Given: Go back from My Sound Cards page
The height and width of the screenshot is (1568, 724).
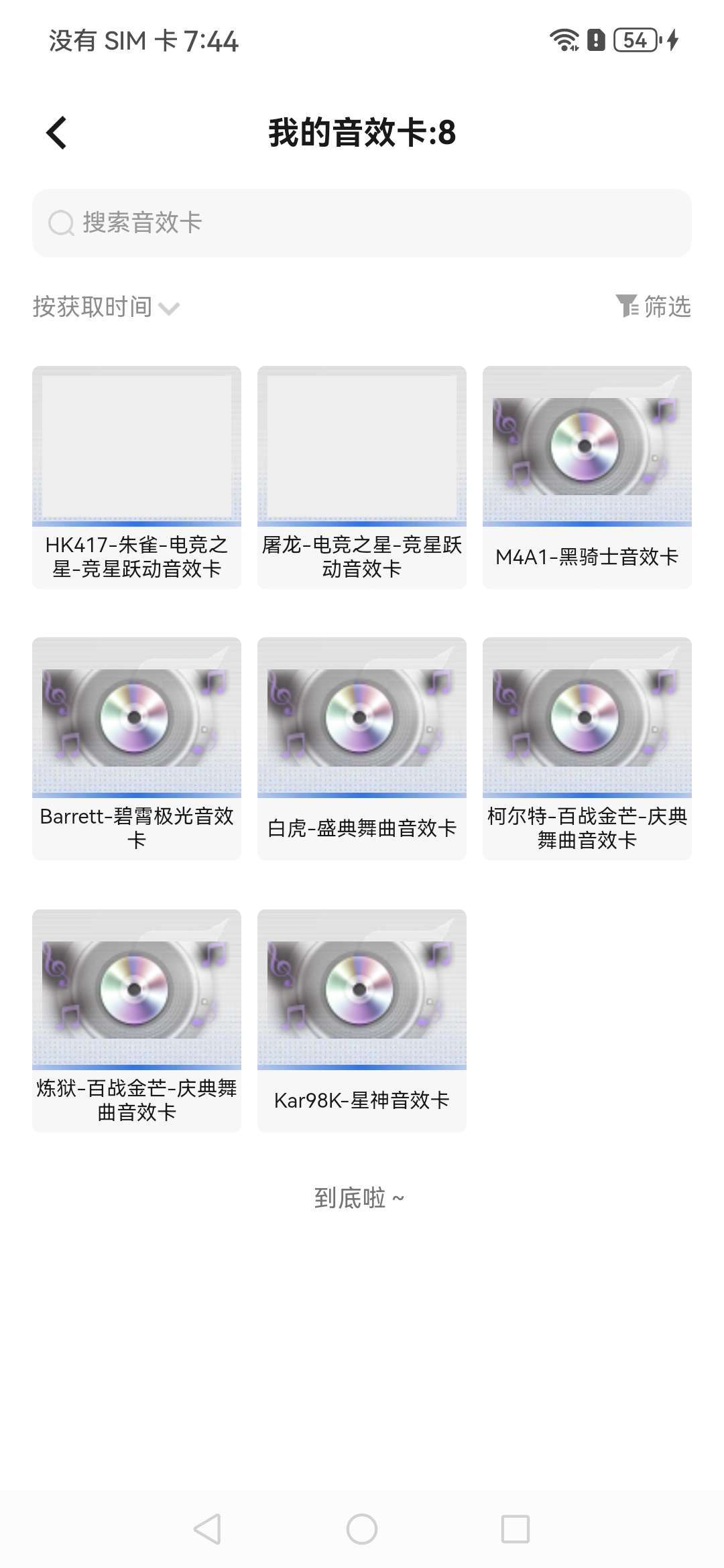Looking at the screenshot, I should pos(57,133).
